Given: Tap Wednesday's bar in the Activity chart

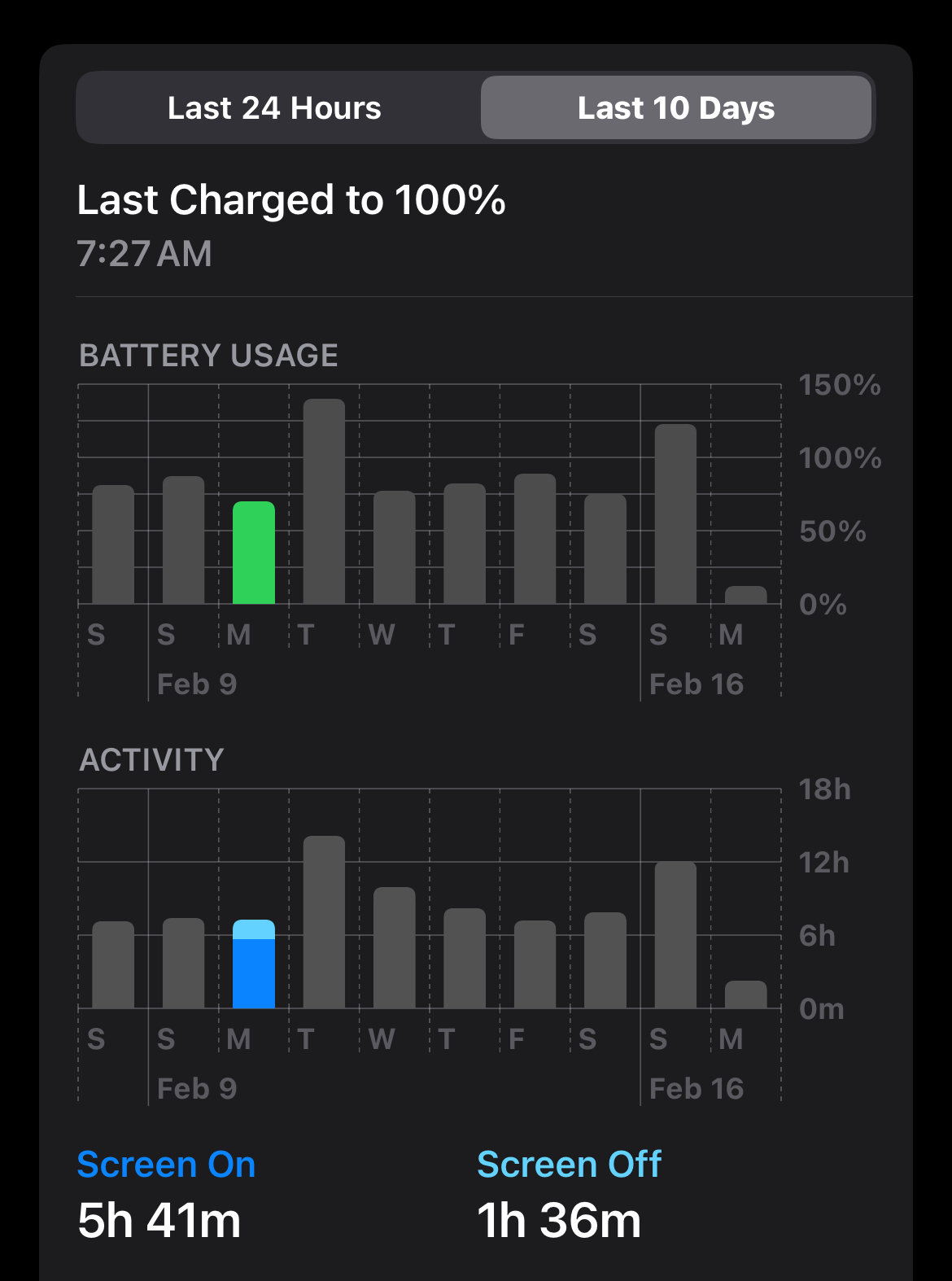Looking at the screenshot, I should [394, 948].
